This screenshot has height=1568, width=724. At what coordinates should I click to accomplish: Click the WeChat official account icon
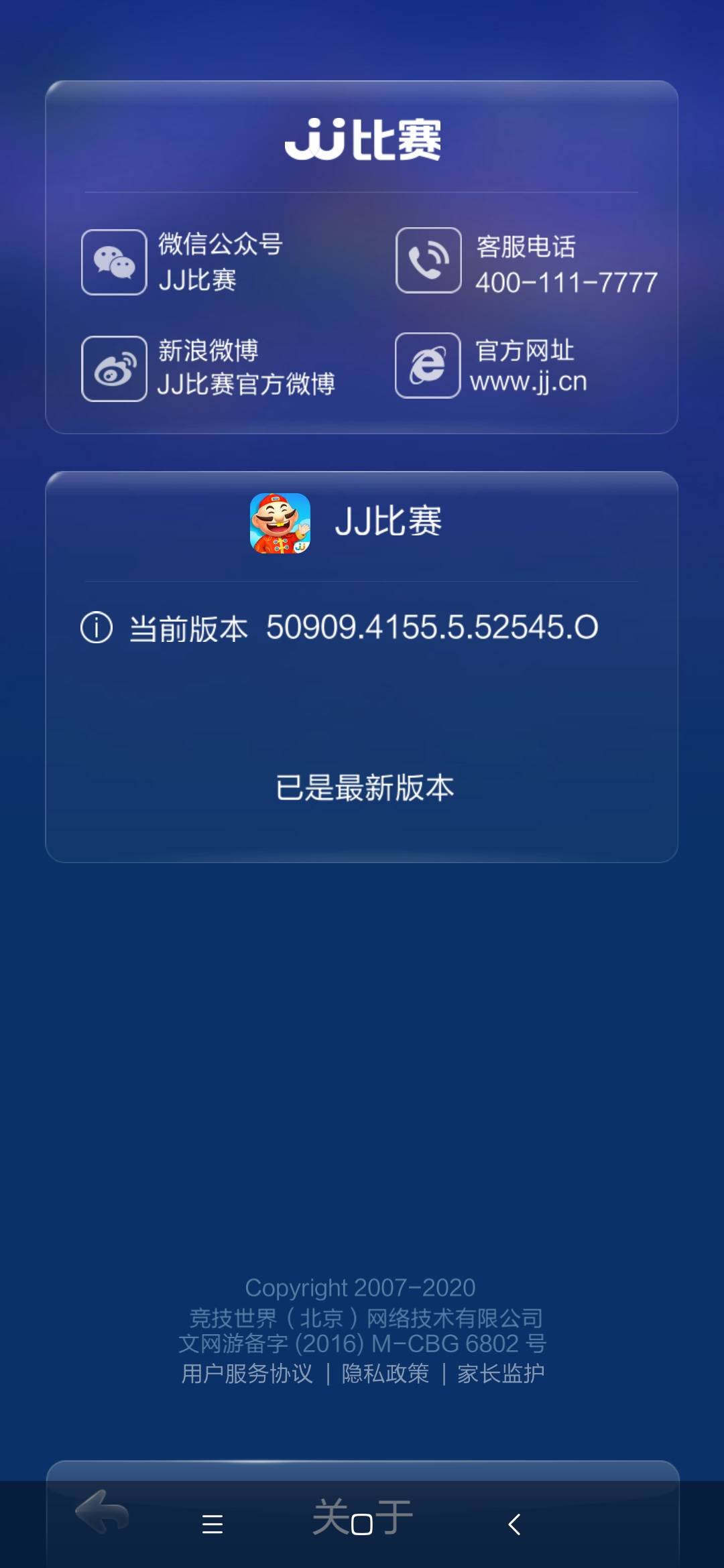point(114,263)
